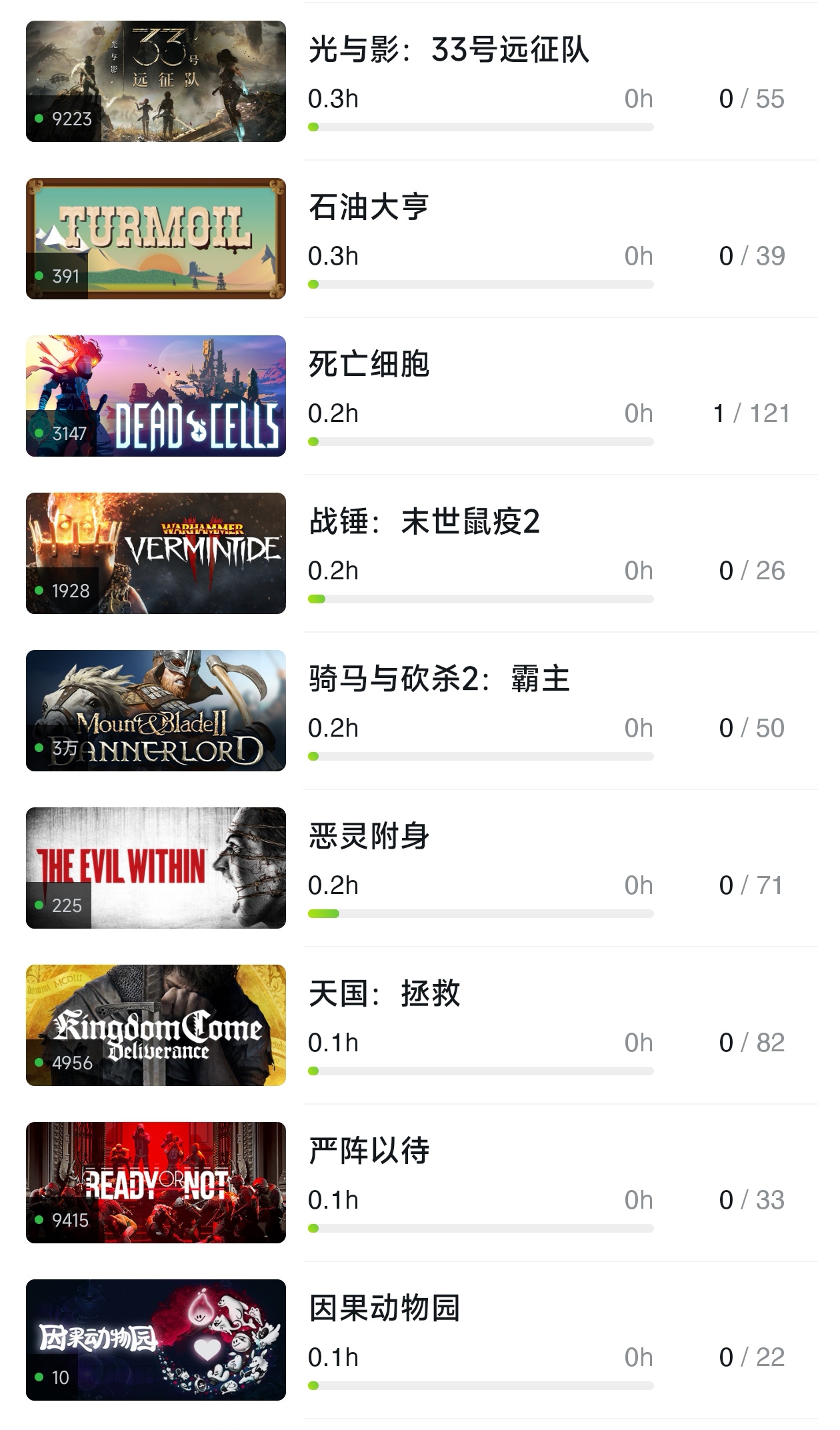840x1430 pixels.
Task: Select the 严阵以待 game row
Action: (369, 1151)
